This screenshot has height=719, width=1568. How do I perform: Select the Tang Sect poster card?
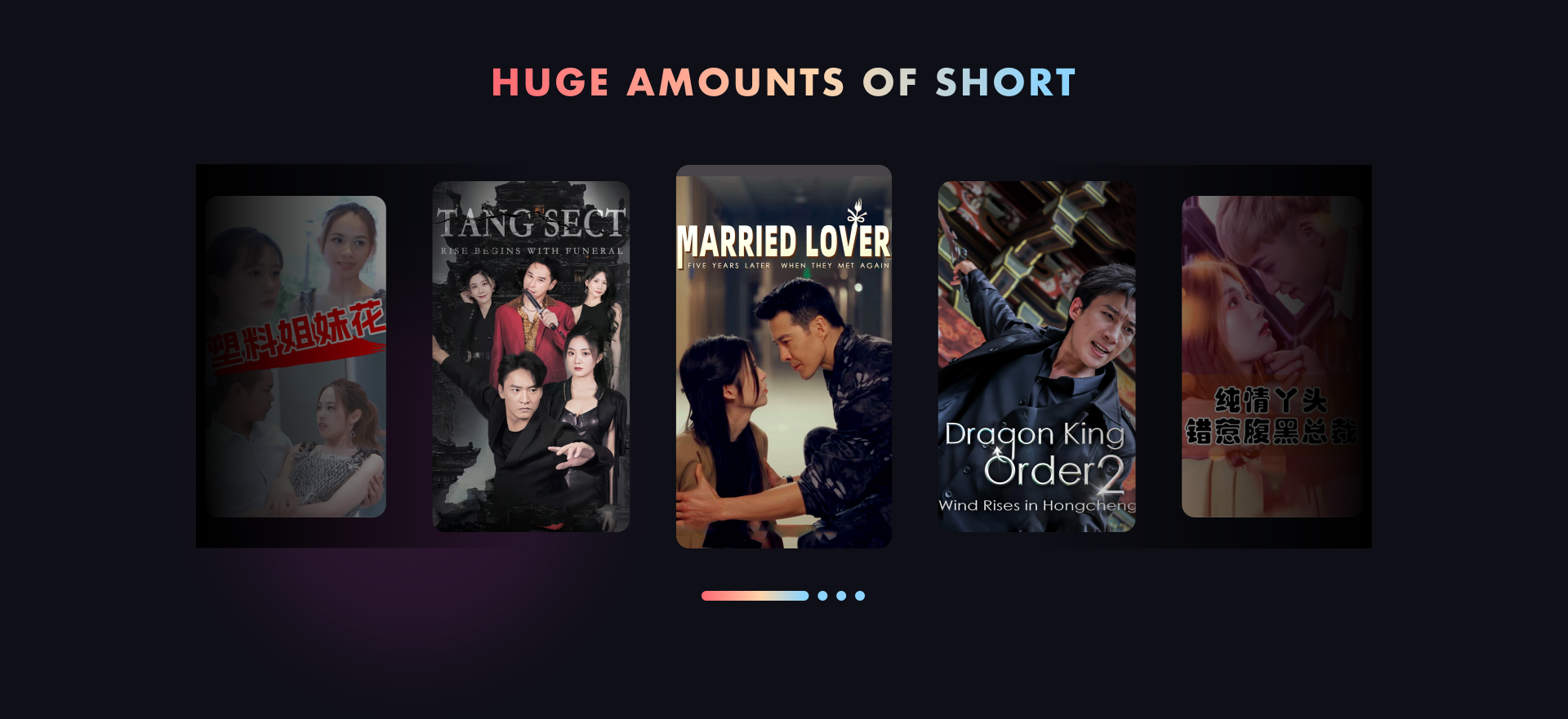pos(531,357)
